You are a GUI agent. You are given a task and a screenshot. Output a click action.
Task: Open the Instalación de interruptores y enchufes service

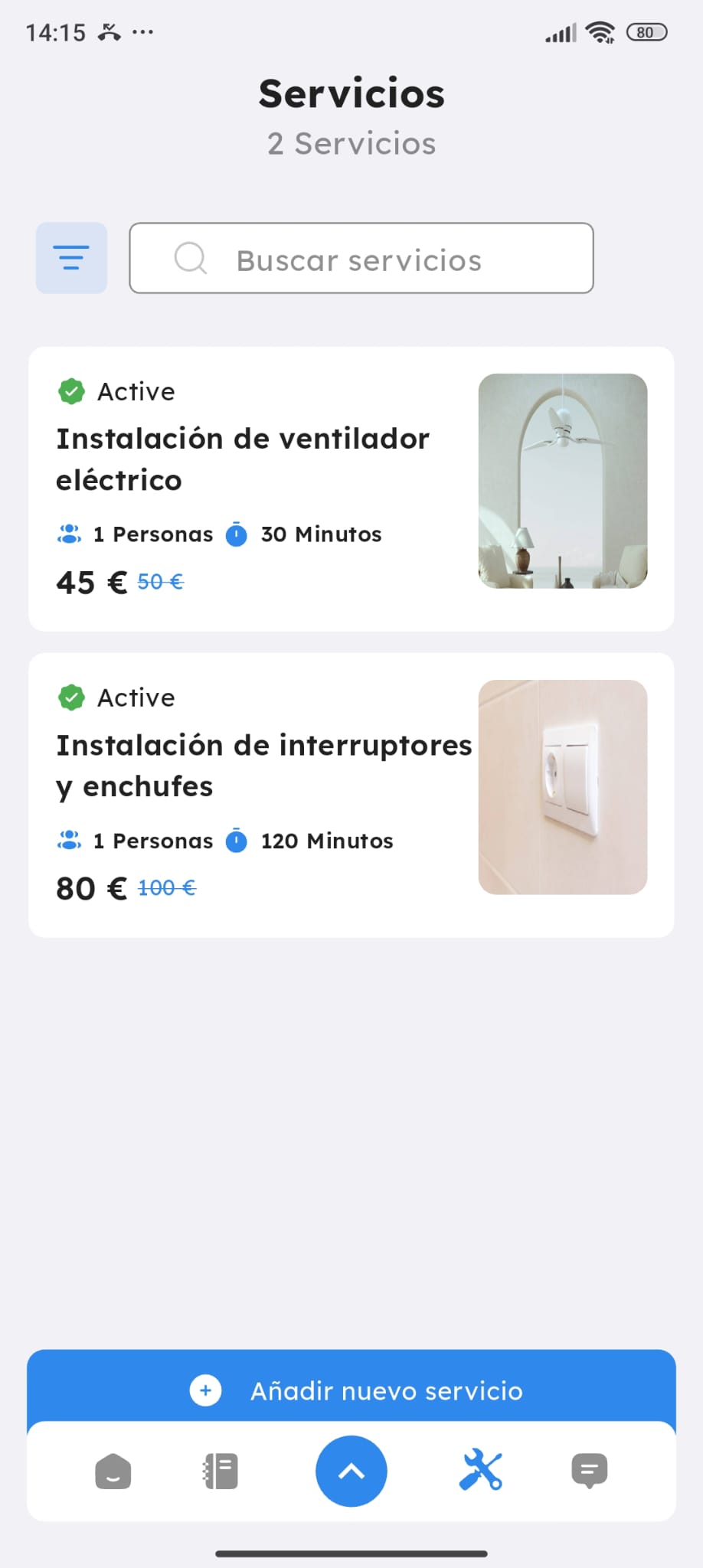pos(263,765)
